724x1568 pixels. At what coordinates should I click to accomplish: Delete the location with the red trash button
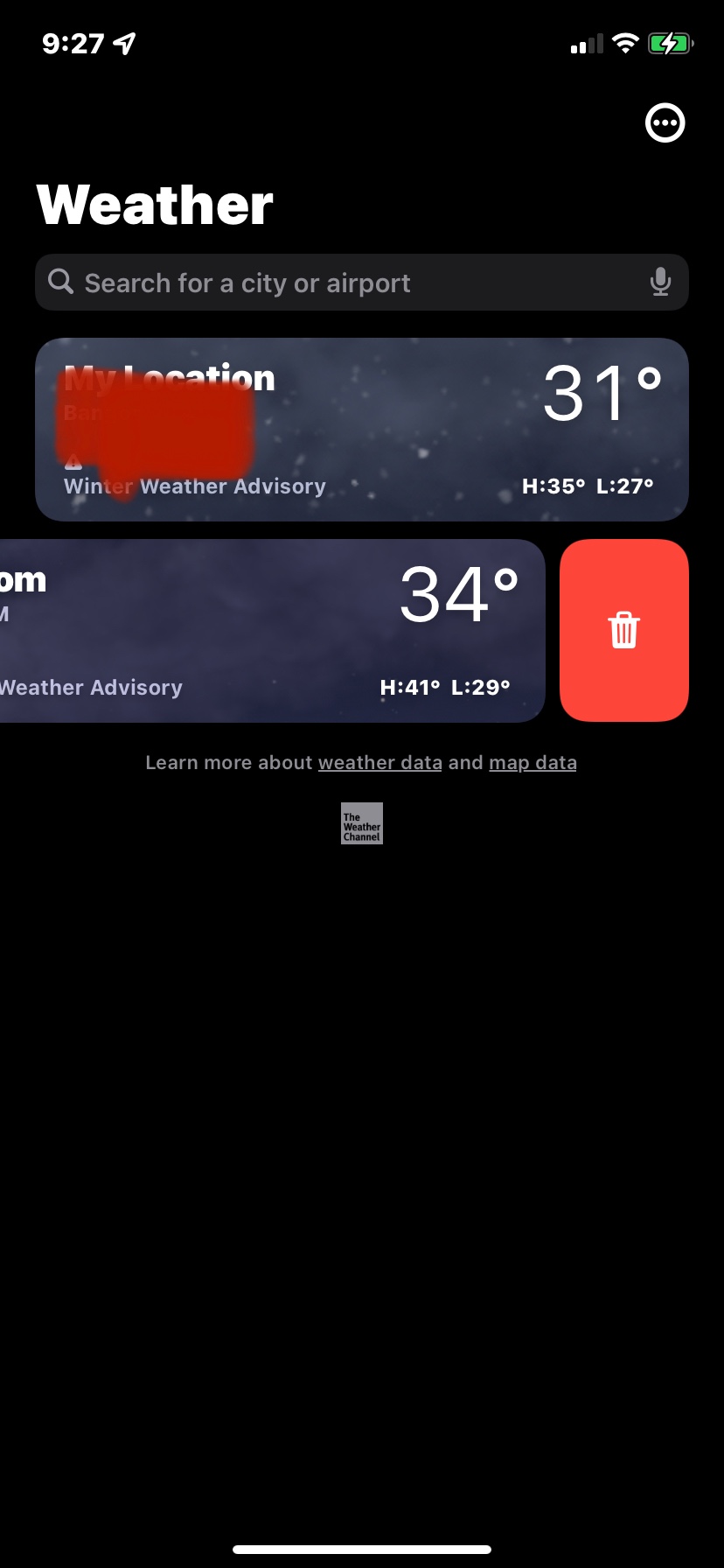[x=623, y=630]
